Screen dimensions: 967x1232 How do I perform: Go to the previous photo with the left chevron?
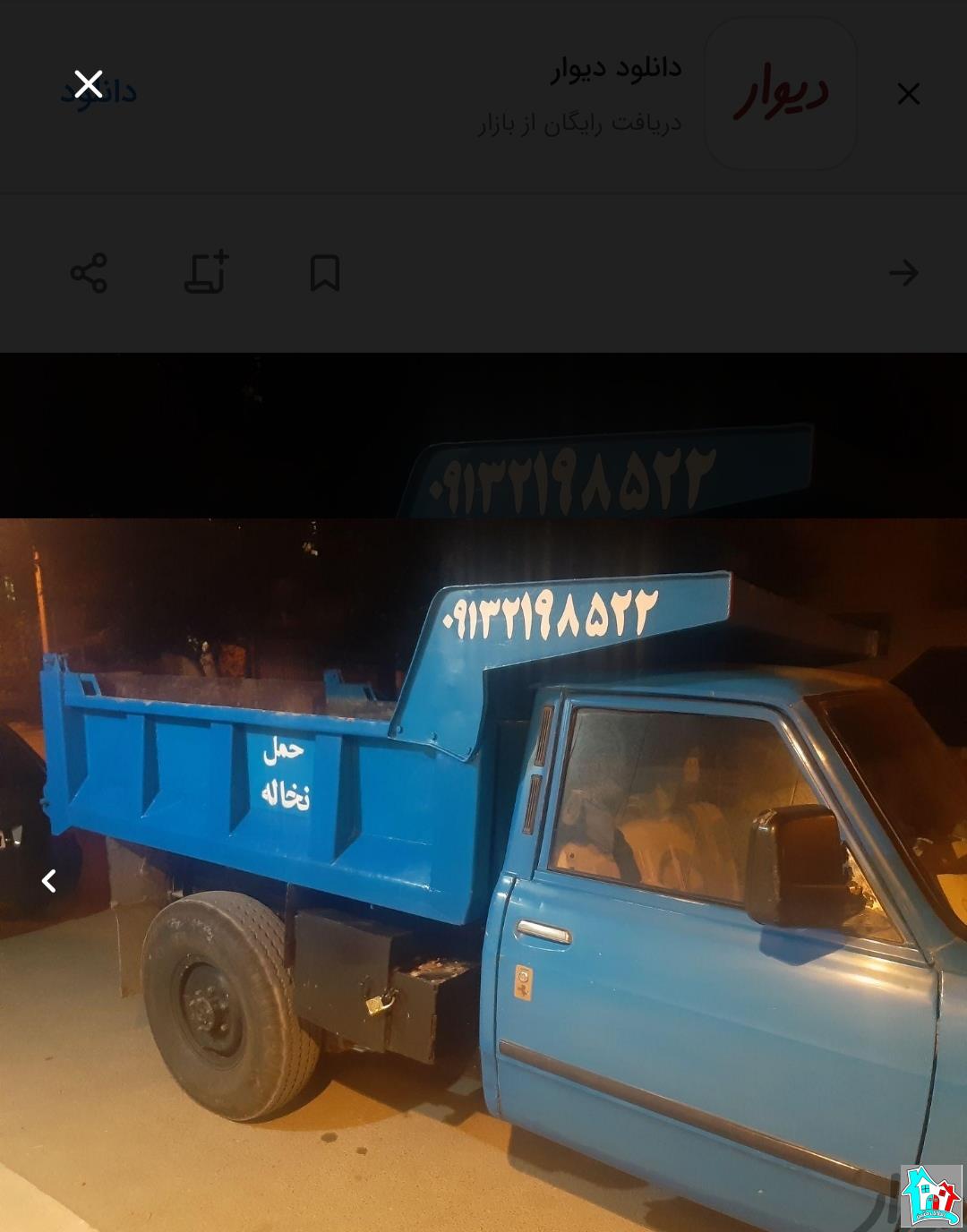tap(49, 881)
